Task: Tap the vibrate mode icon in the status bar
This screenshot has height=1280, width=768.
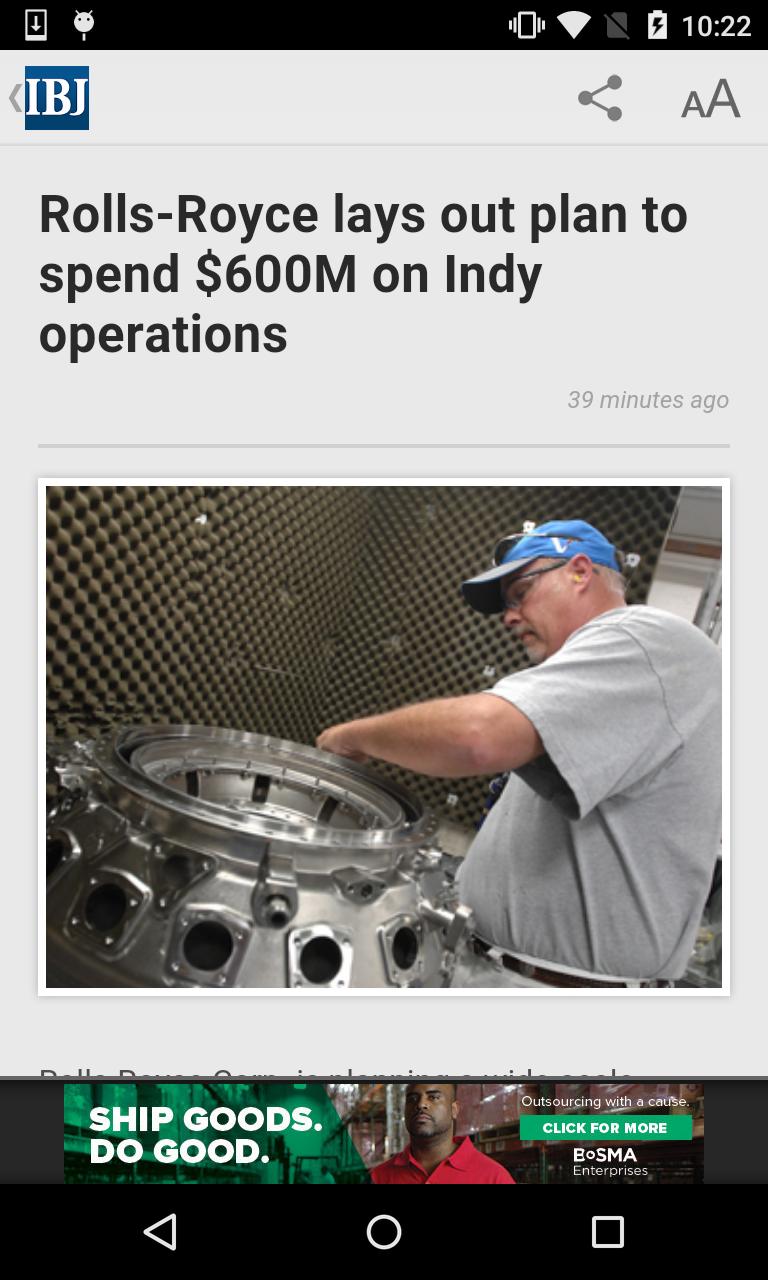Action: pos(523,22)
